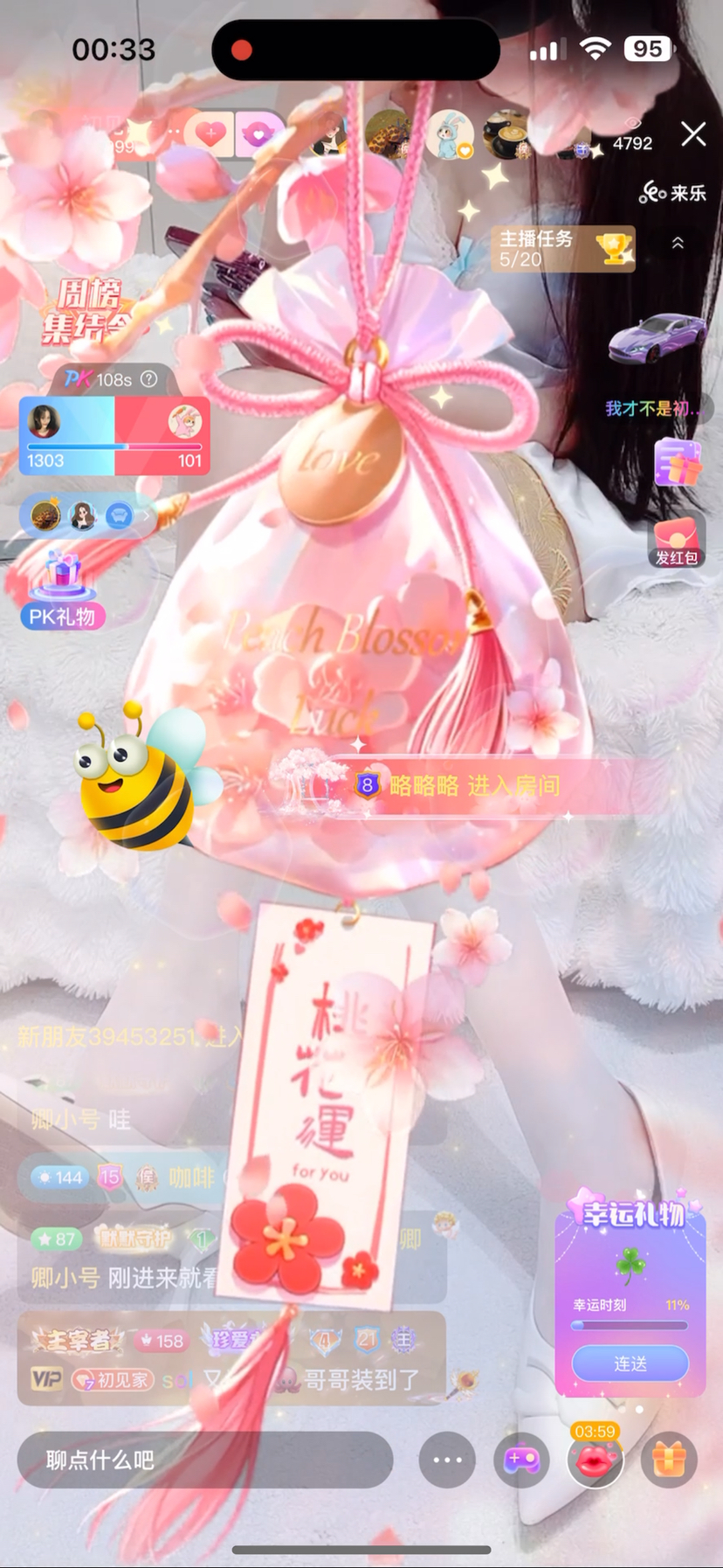The height and width of the screenshot is (1568, 723).
Task: Open the rabbit avatar viewer profile
Action: point(450,135)
